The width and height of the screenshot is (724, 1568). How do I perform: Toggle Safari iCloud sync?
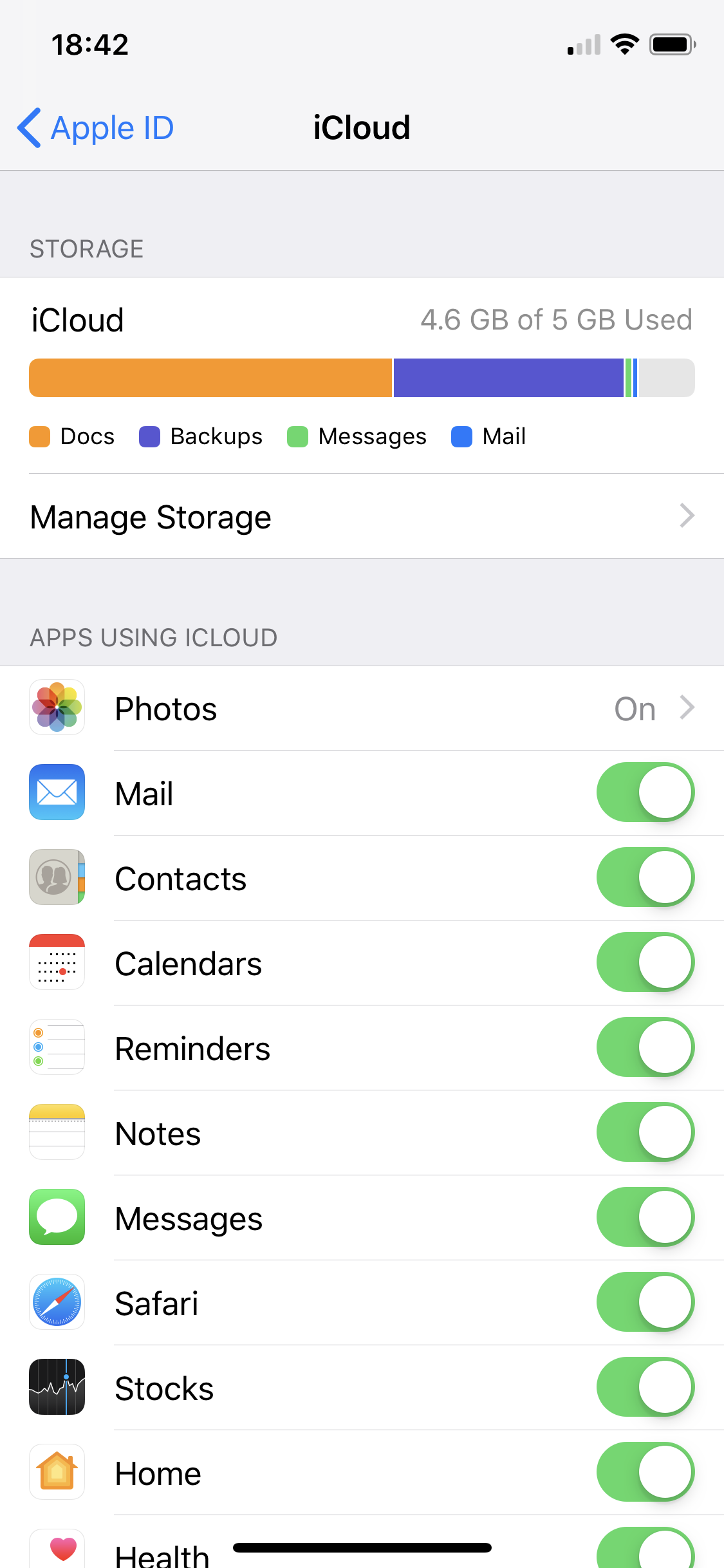click(645, 1302)
